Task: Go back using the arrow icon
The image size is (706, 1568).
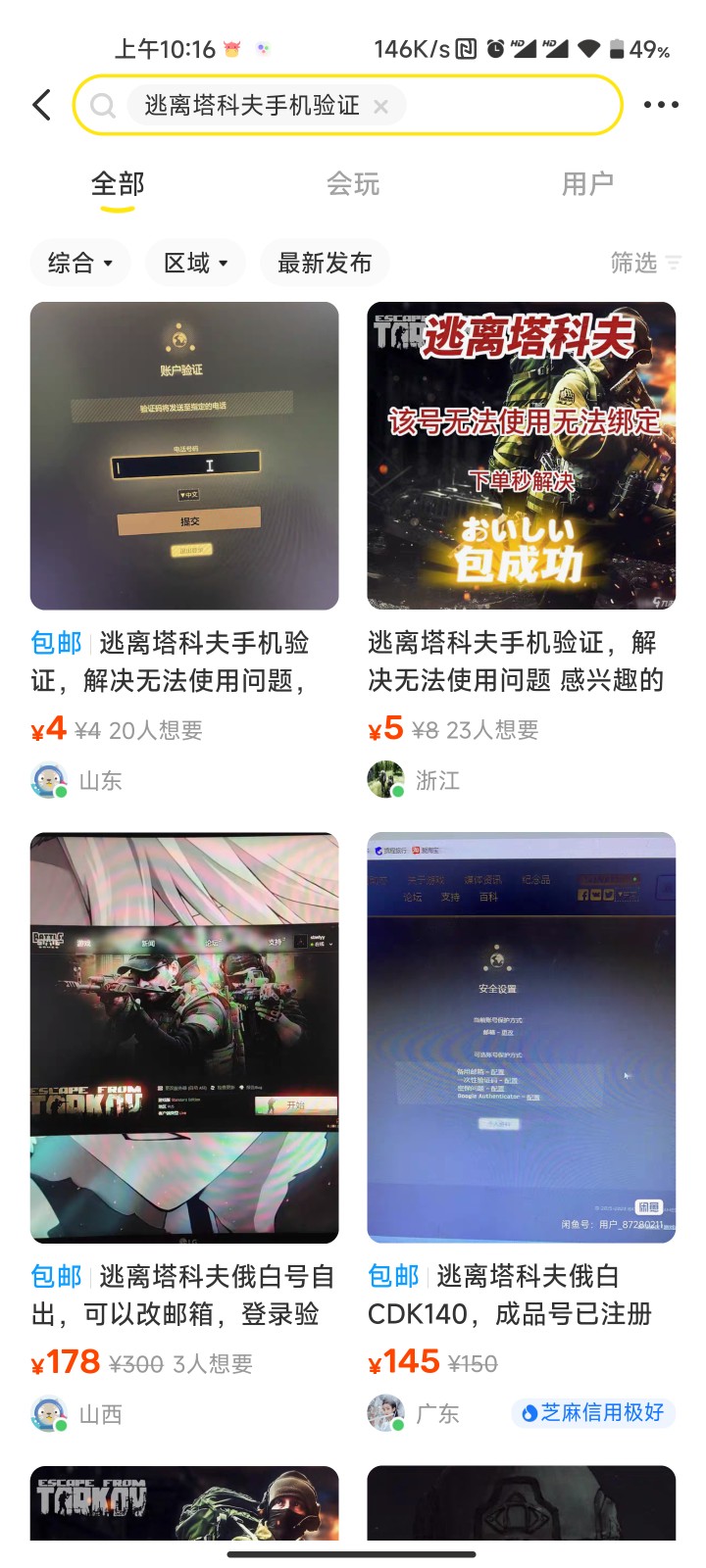Action: point(41,105)
